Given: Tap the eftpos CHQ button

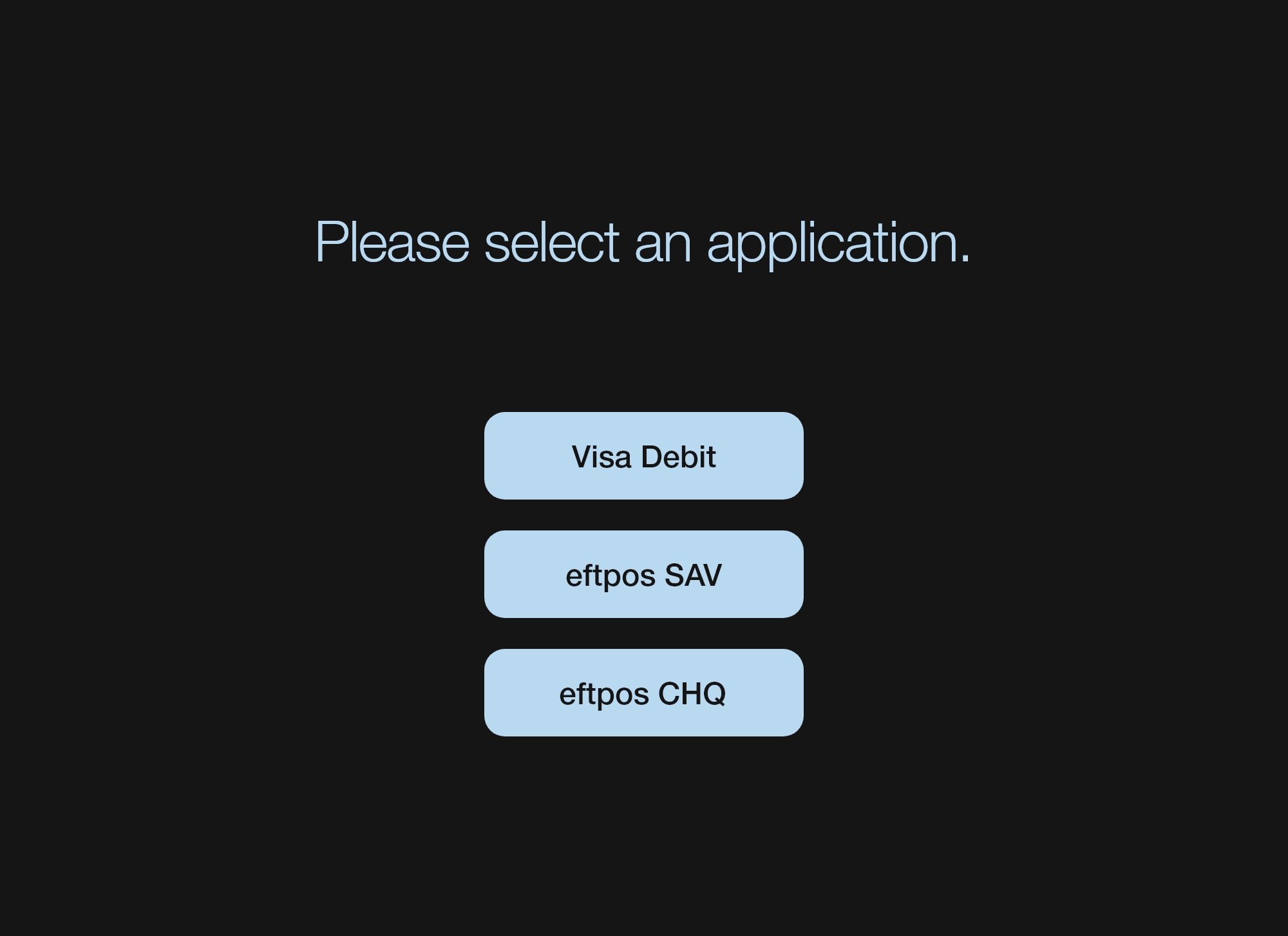Looking at the screenshot, I should (x=643, y=693).
